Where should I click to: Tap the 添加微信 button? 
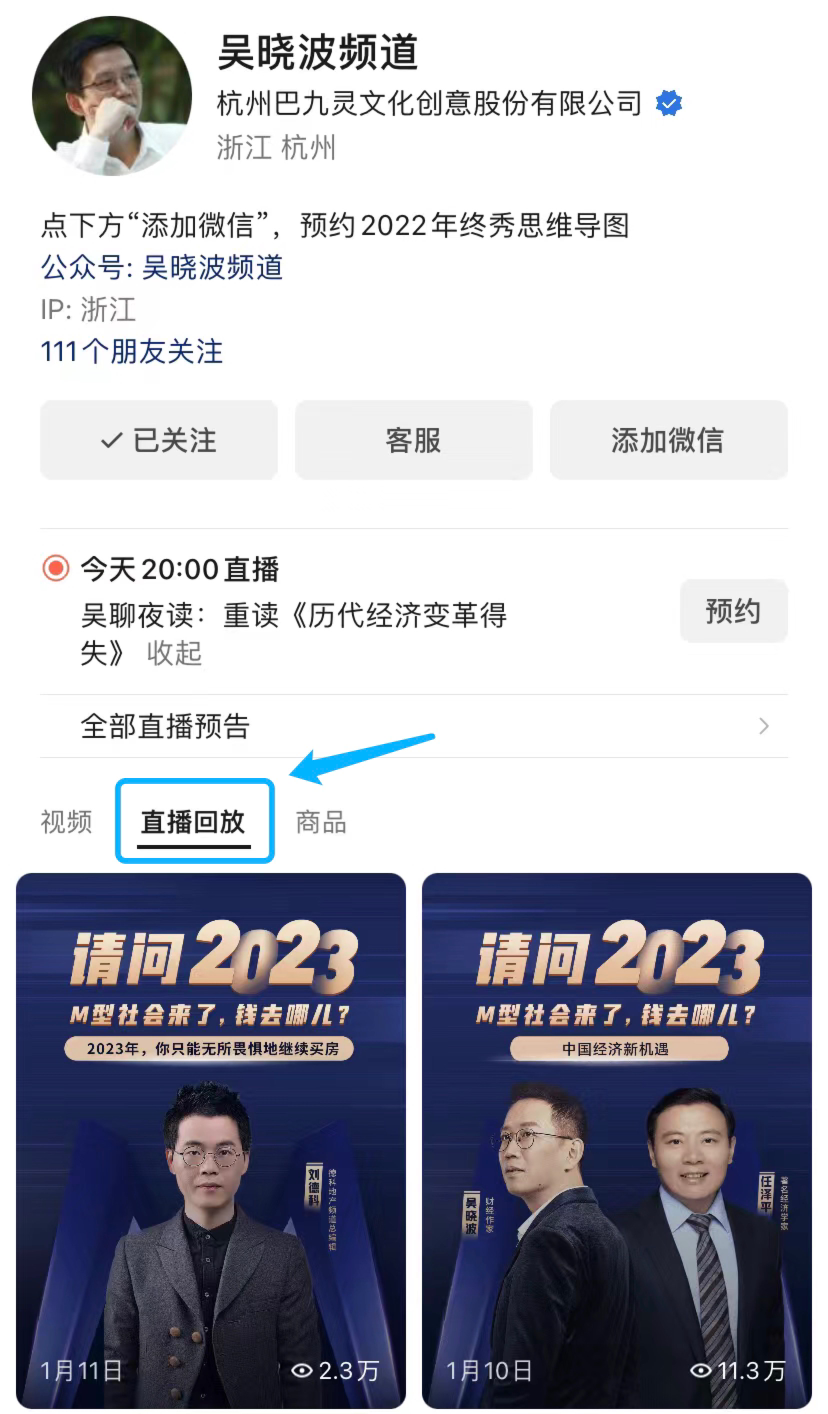click(x=668, y=440)
